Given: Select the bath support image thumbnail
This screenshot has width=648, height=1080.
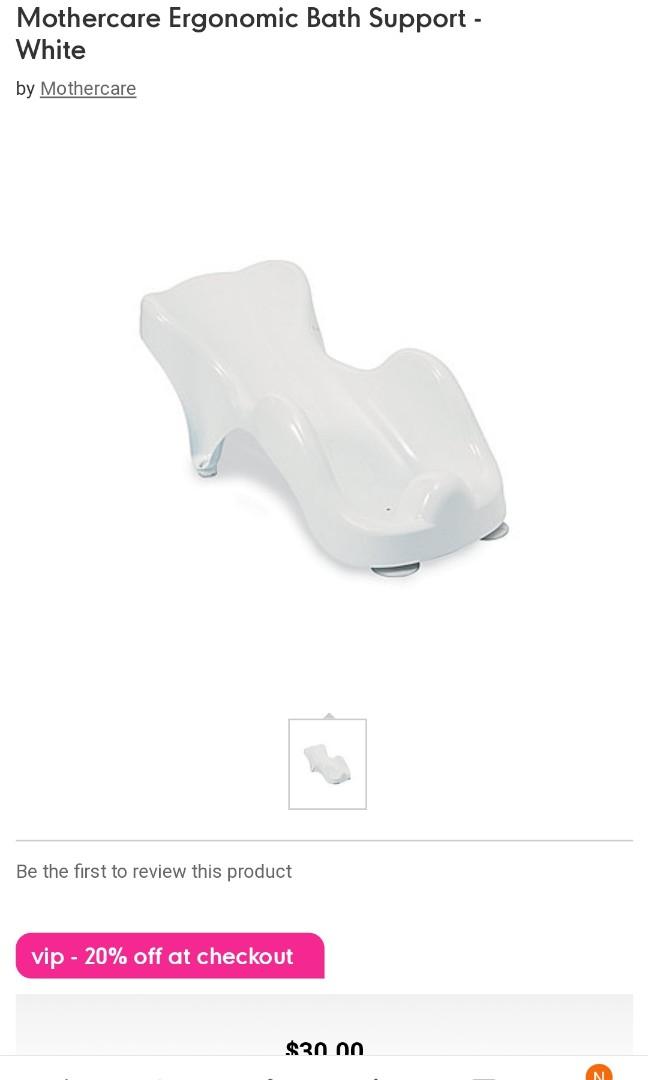Looking at the screenshot, I should tap(327, 764).
